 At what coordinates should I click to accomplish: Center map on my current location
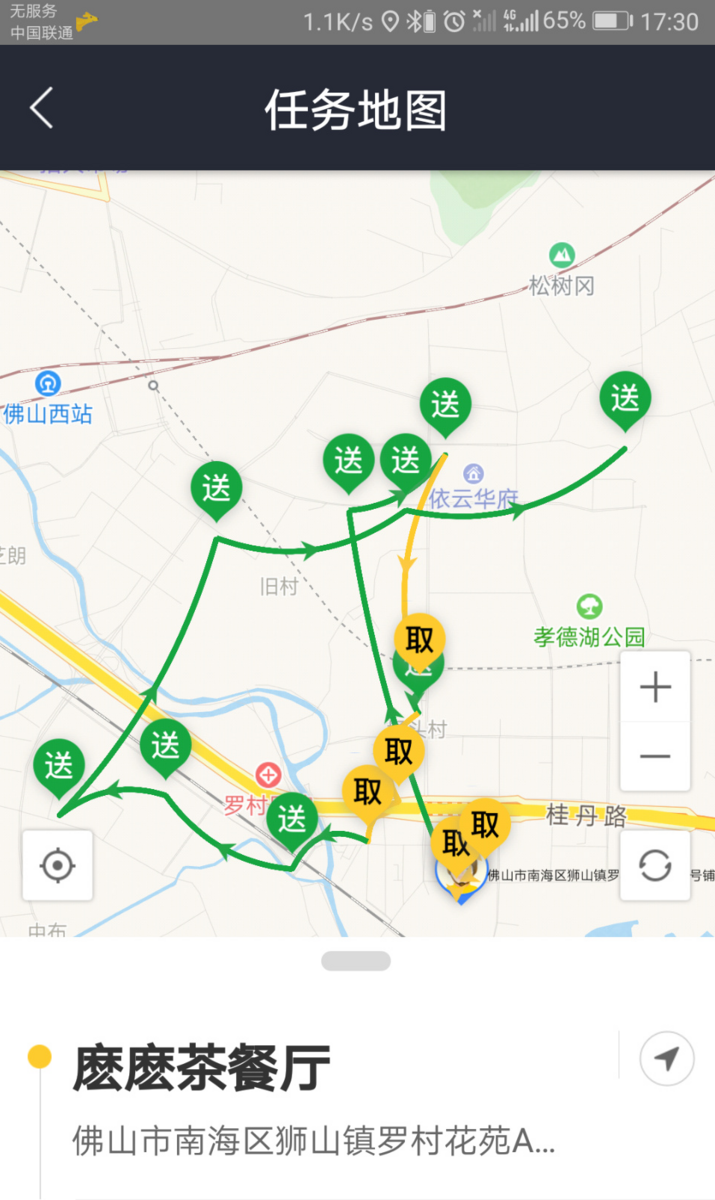(x=58, y=866)
